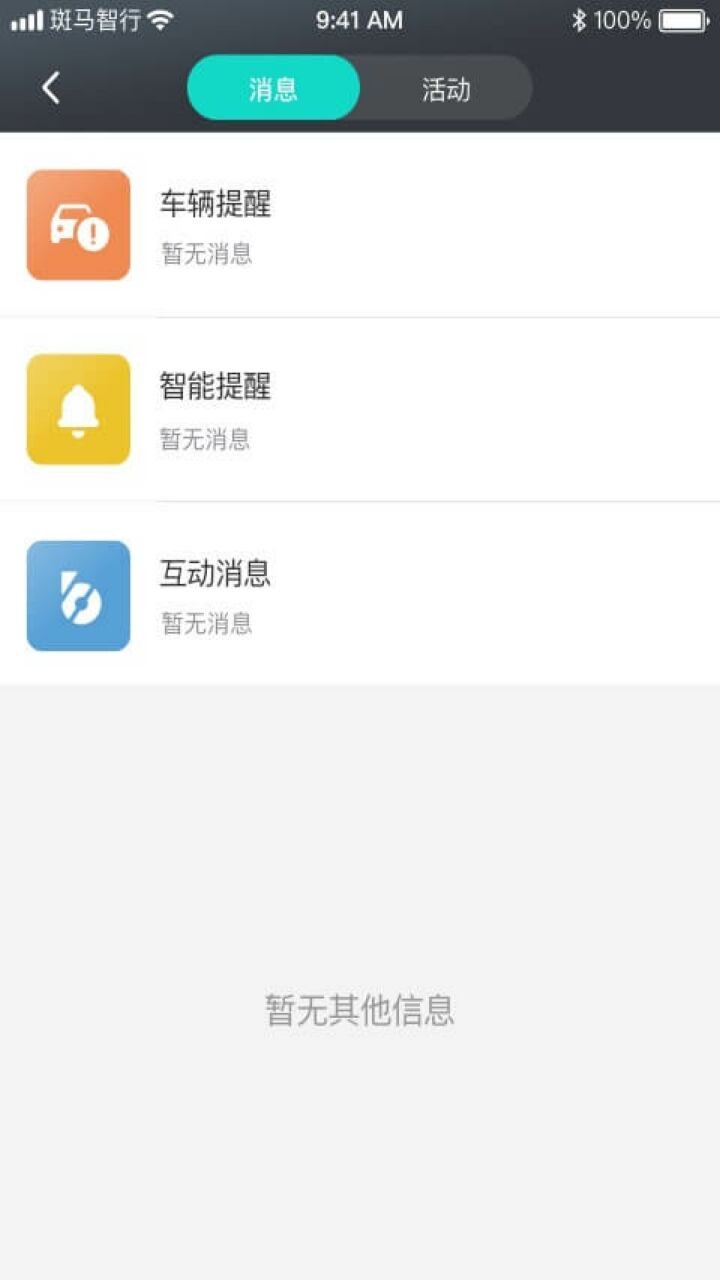Click the back arrow at top left

click(x=50, y=88)
